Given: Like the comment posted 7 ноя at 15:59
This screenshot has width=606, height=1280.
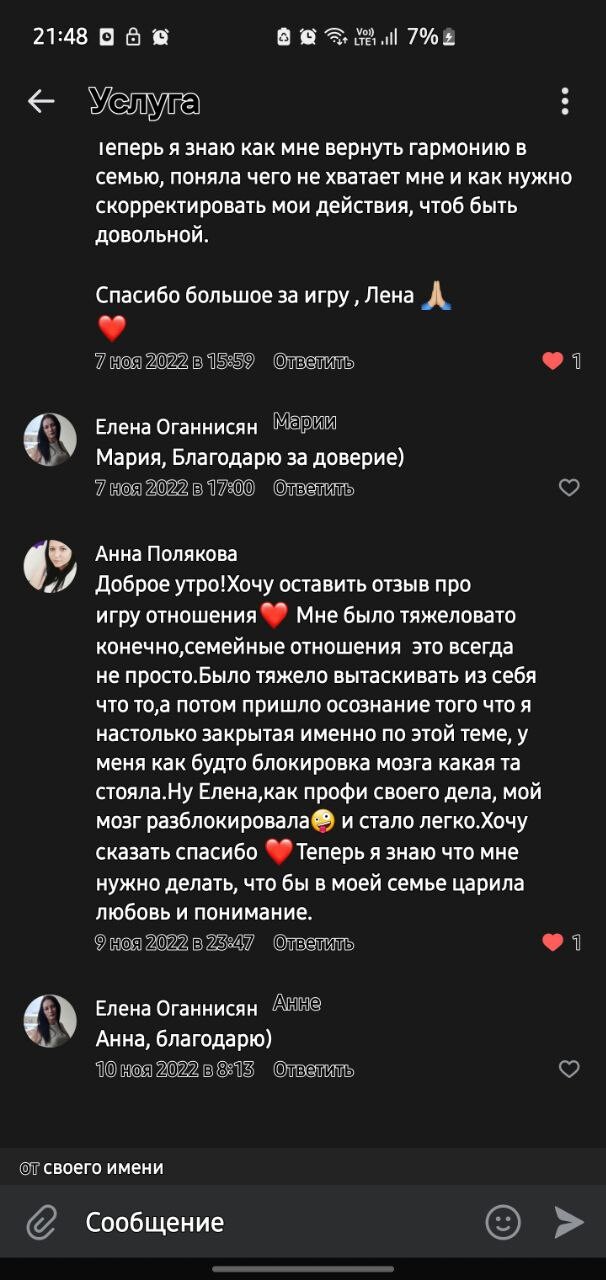Looking at the screenshot, I should pyautogui.click(x=553, y=361).
